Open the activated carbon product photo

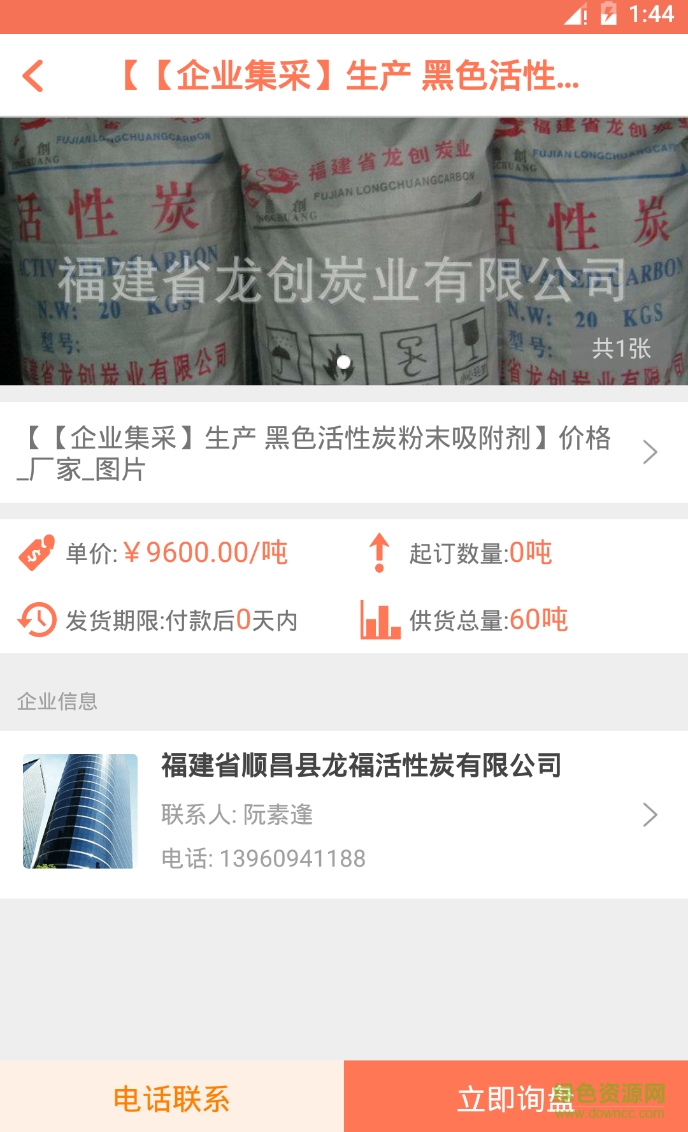[x=344, y=250]
